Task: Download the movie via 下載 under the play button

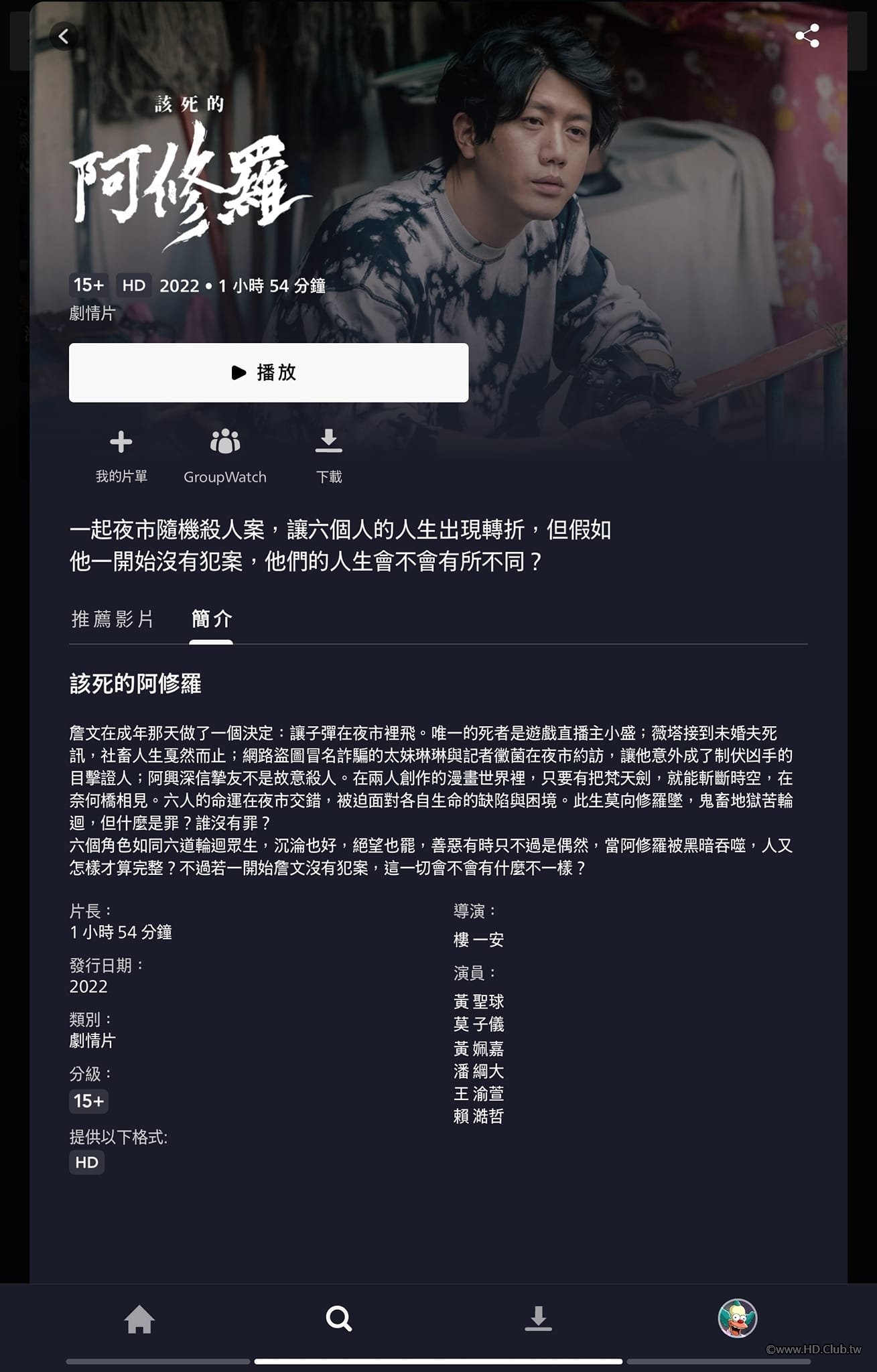Action: coord(328,456)
